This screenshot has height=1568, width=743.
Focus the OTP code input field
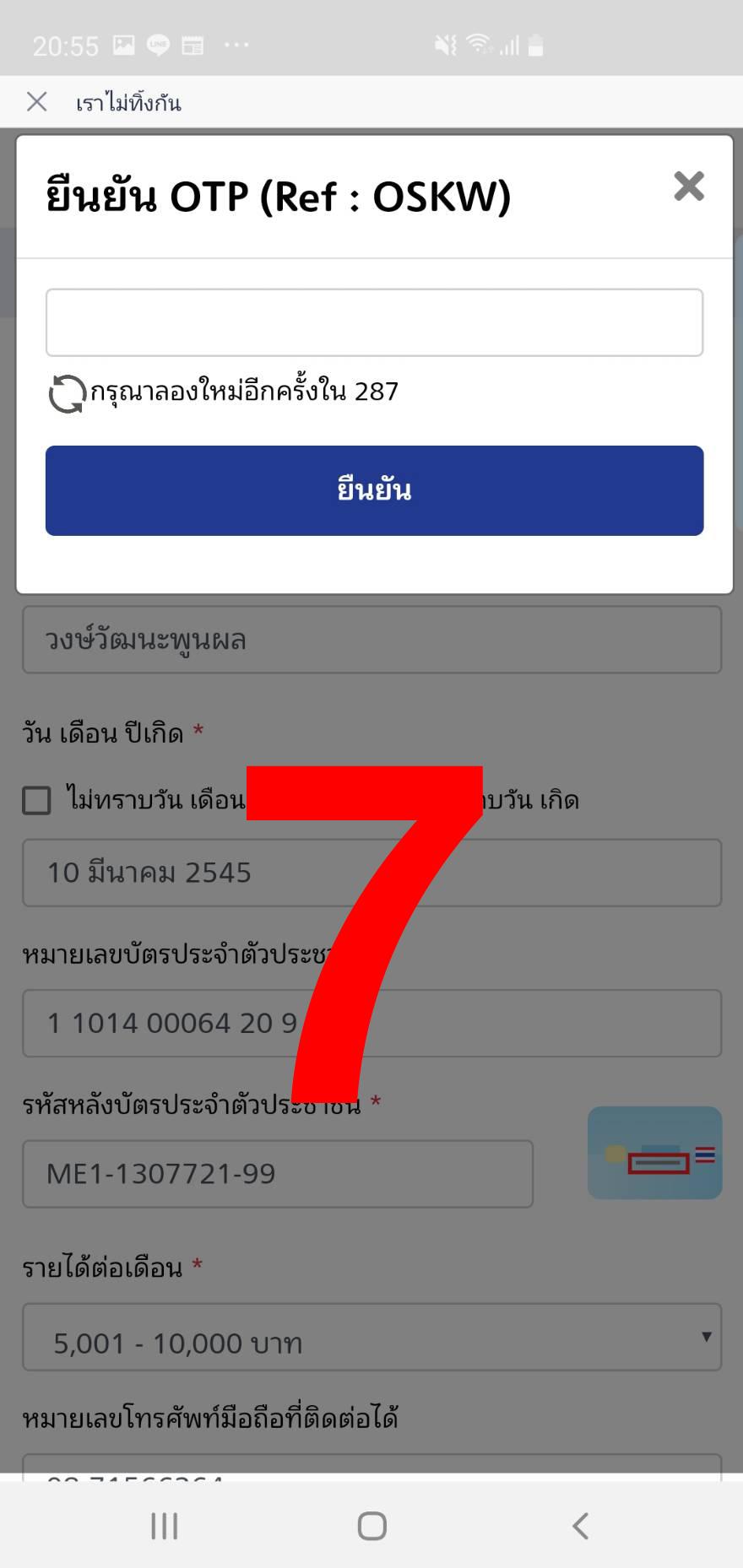[x=374, y=322]
